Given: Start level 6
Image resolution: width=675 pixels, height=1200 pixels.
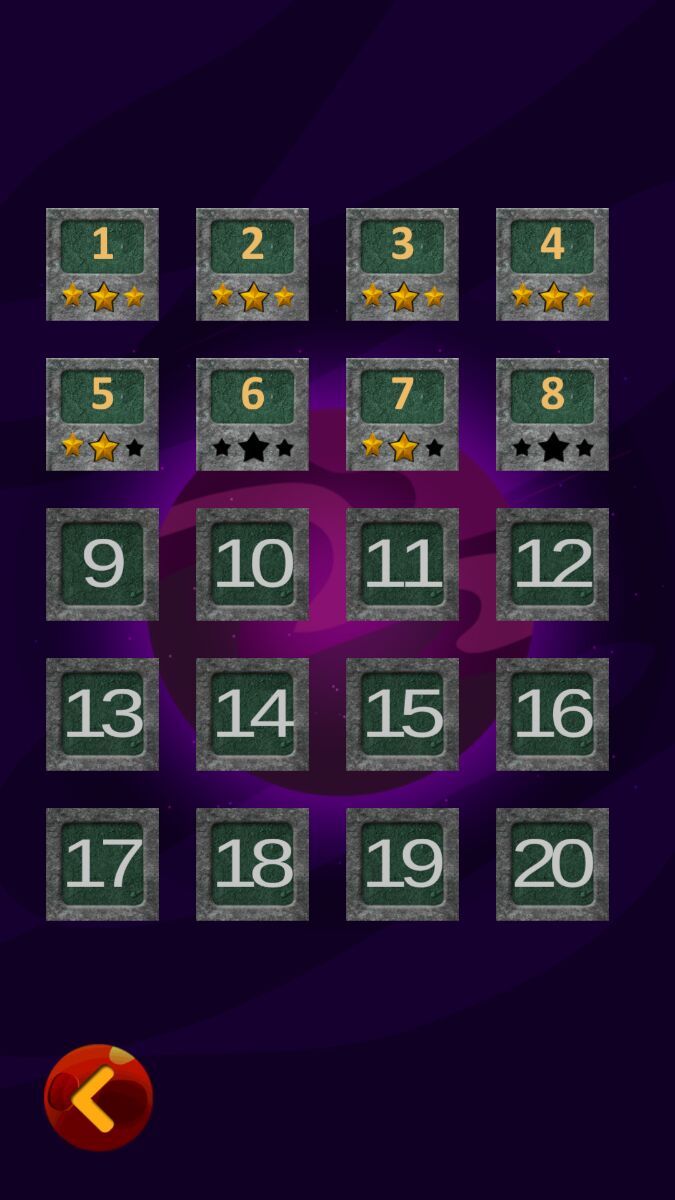Looking at the screenshot, I should tap(252, 414).
